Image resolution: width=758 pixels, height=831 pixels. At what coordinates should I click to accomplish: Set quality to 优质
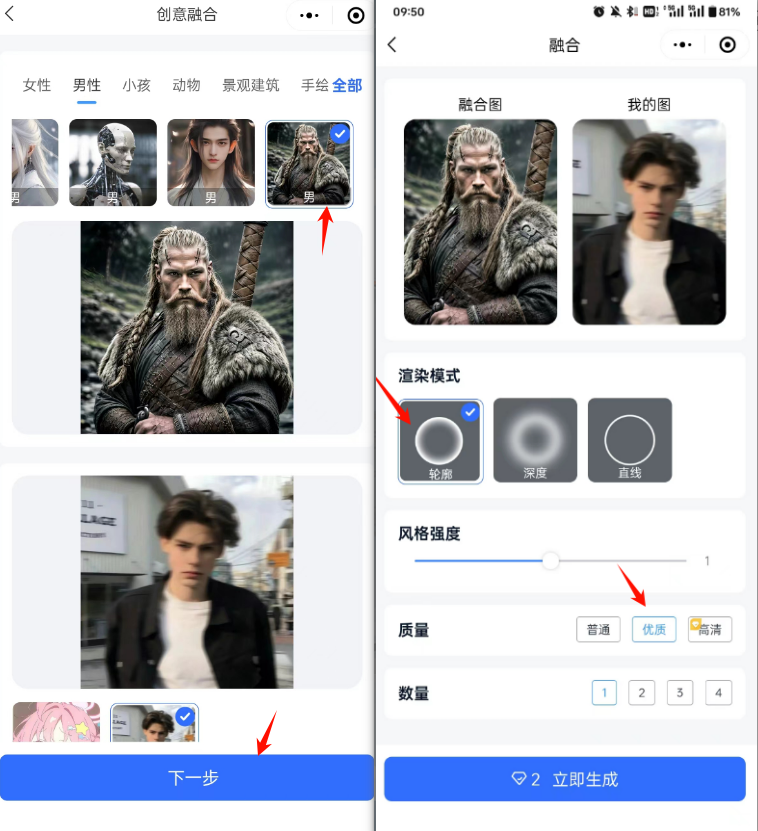click(x=654, y=629)
